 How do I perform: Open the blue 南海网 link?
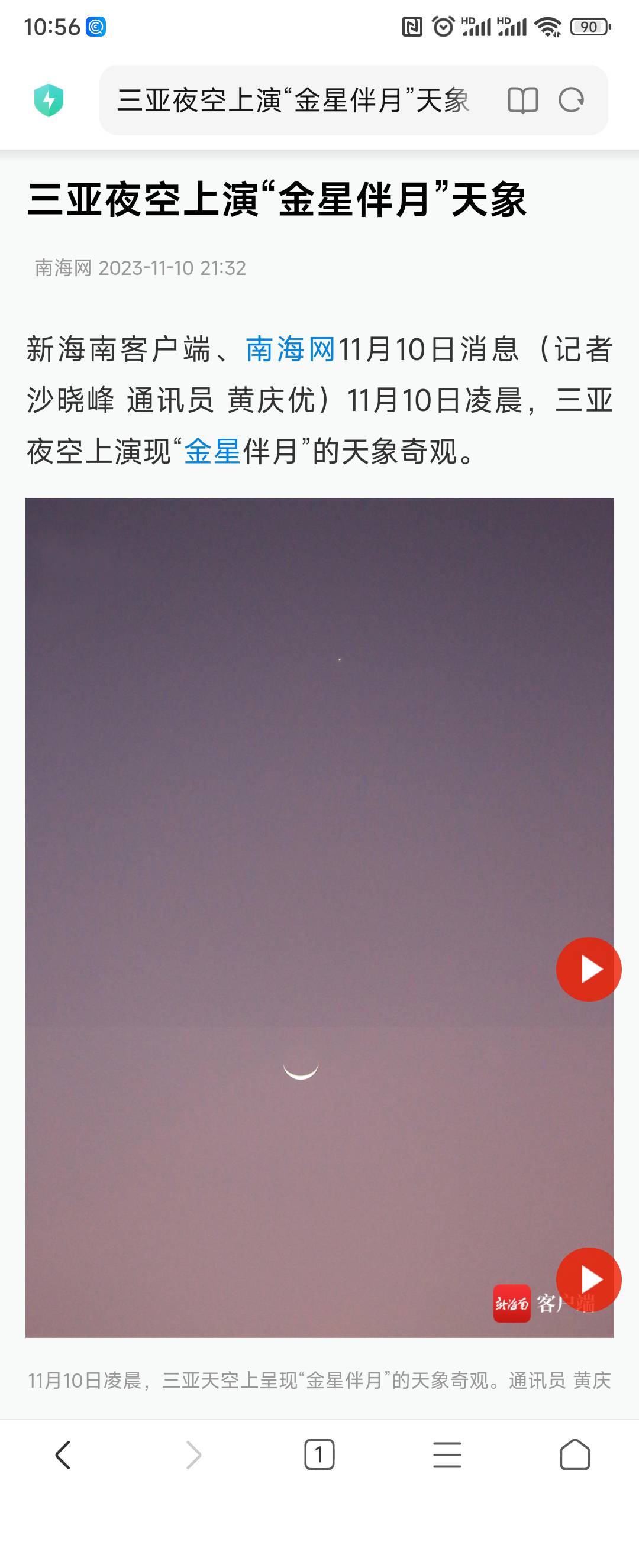(x=290, y=350)
